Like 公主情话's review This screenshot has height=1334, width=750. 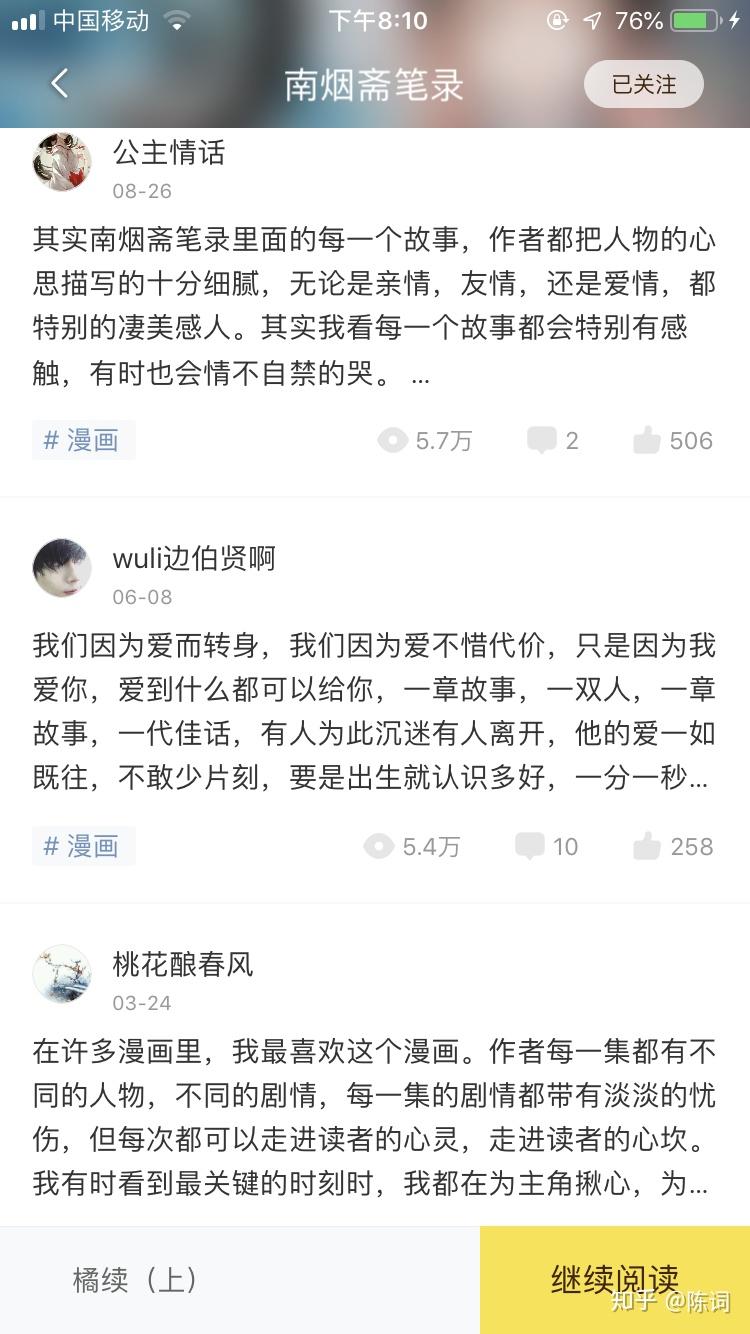point(672,440)
